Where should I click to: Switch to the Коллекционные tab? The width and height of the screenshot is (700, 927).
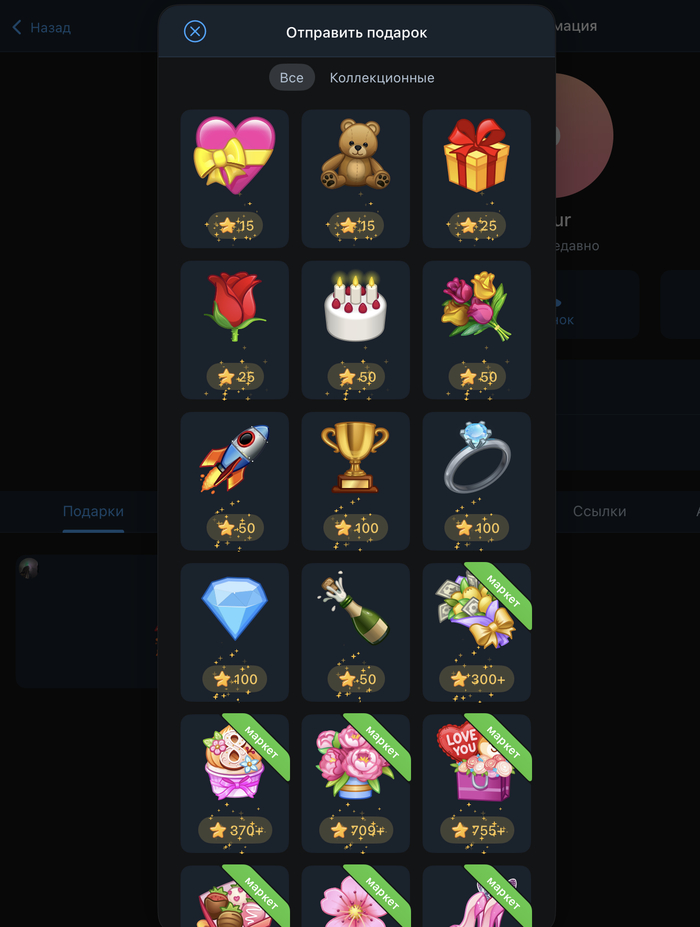pos(382,78)
